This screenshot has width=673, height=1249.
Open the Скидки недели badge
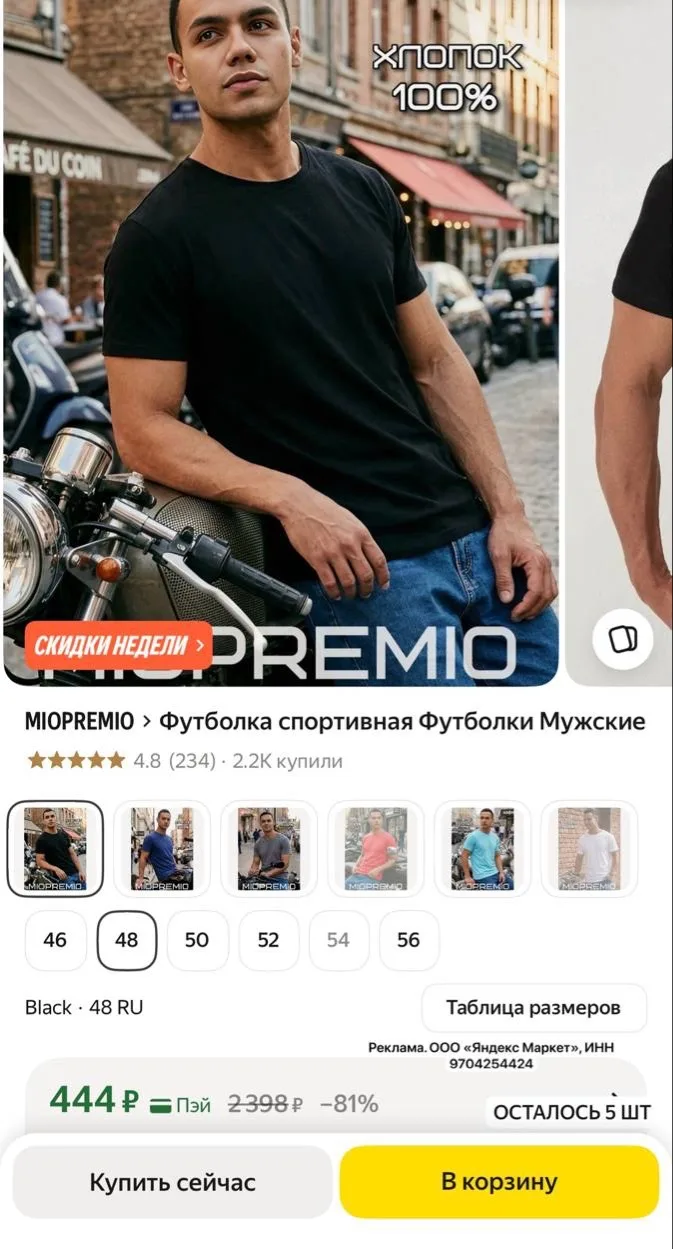coord(119,645)
